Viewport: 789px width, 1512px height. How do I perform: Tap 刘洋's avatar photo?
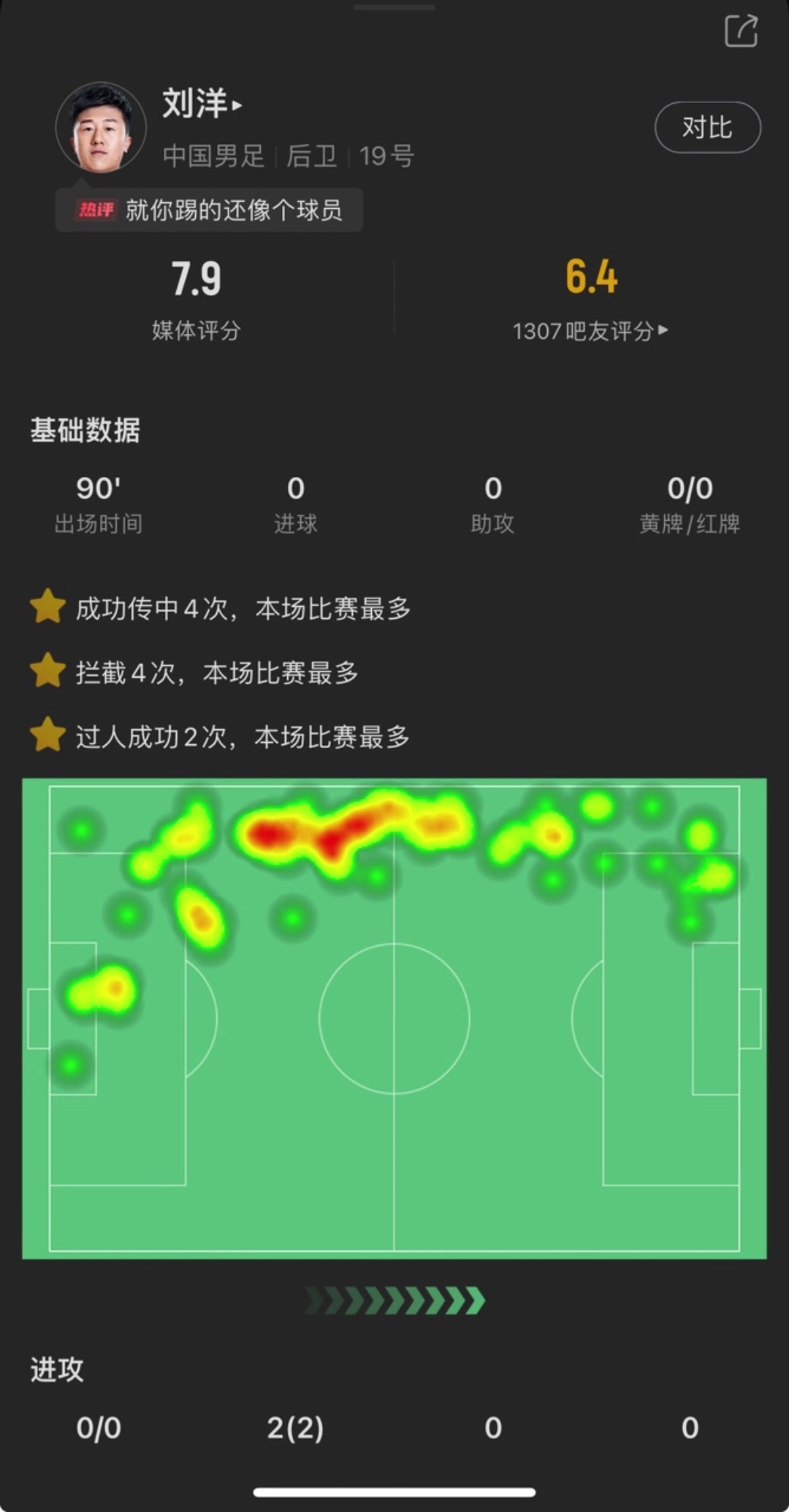(101, 128)
